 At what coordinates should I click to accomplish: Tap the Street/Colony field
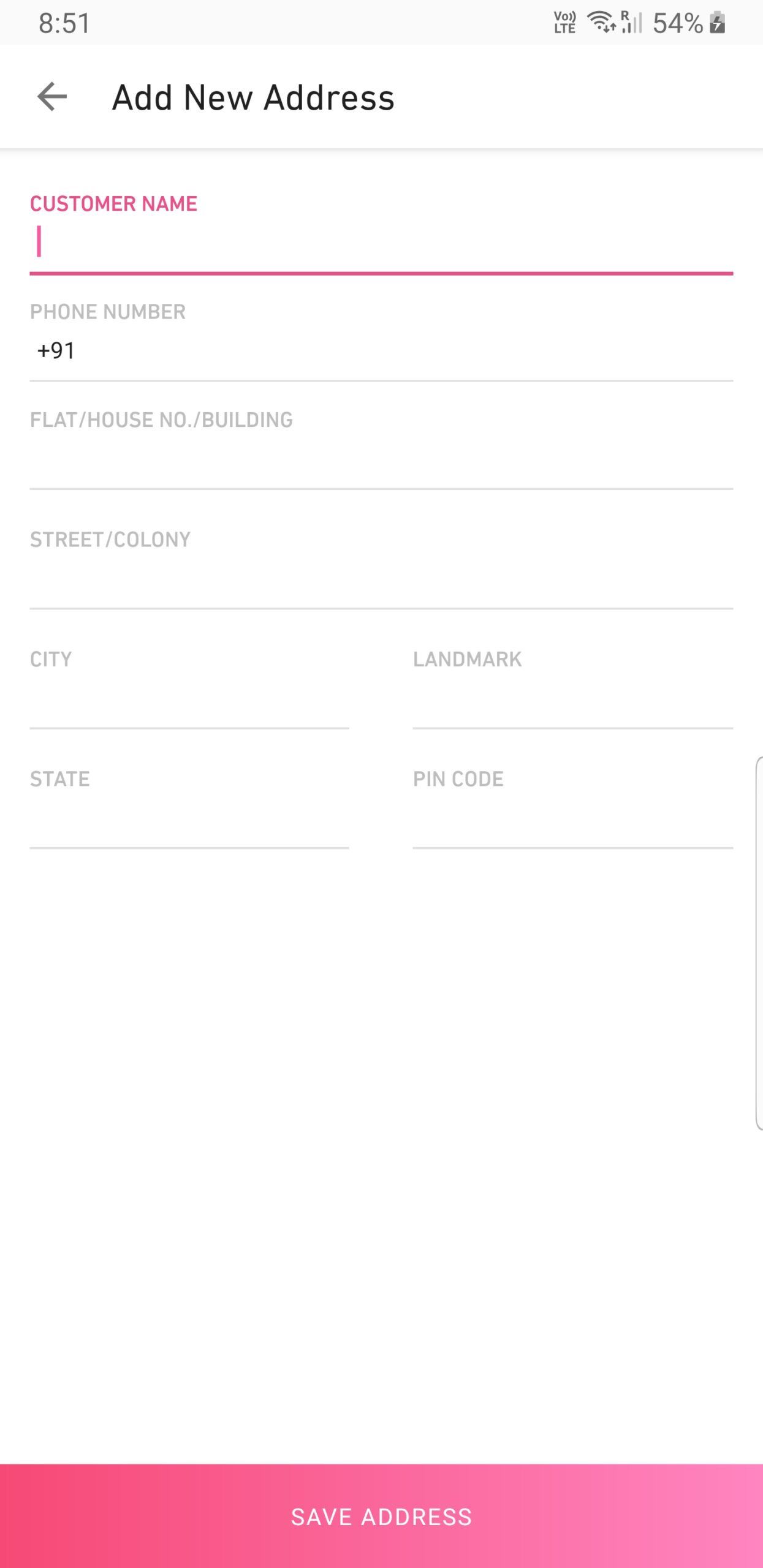tap(380, 579)
